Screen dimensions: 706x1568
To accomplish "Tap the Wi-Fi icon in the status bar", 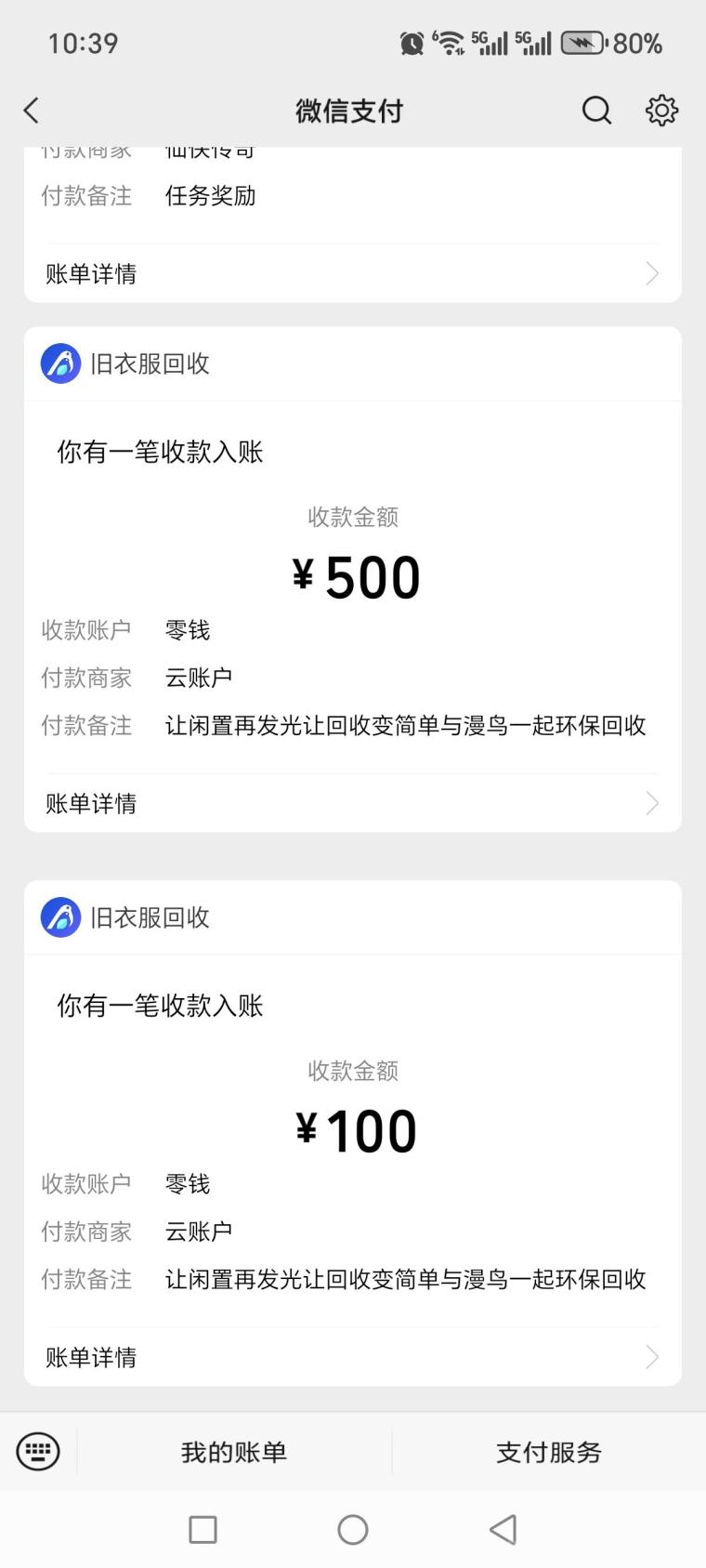I will pyautogui.click(x=450, y=42).
